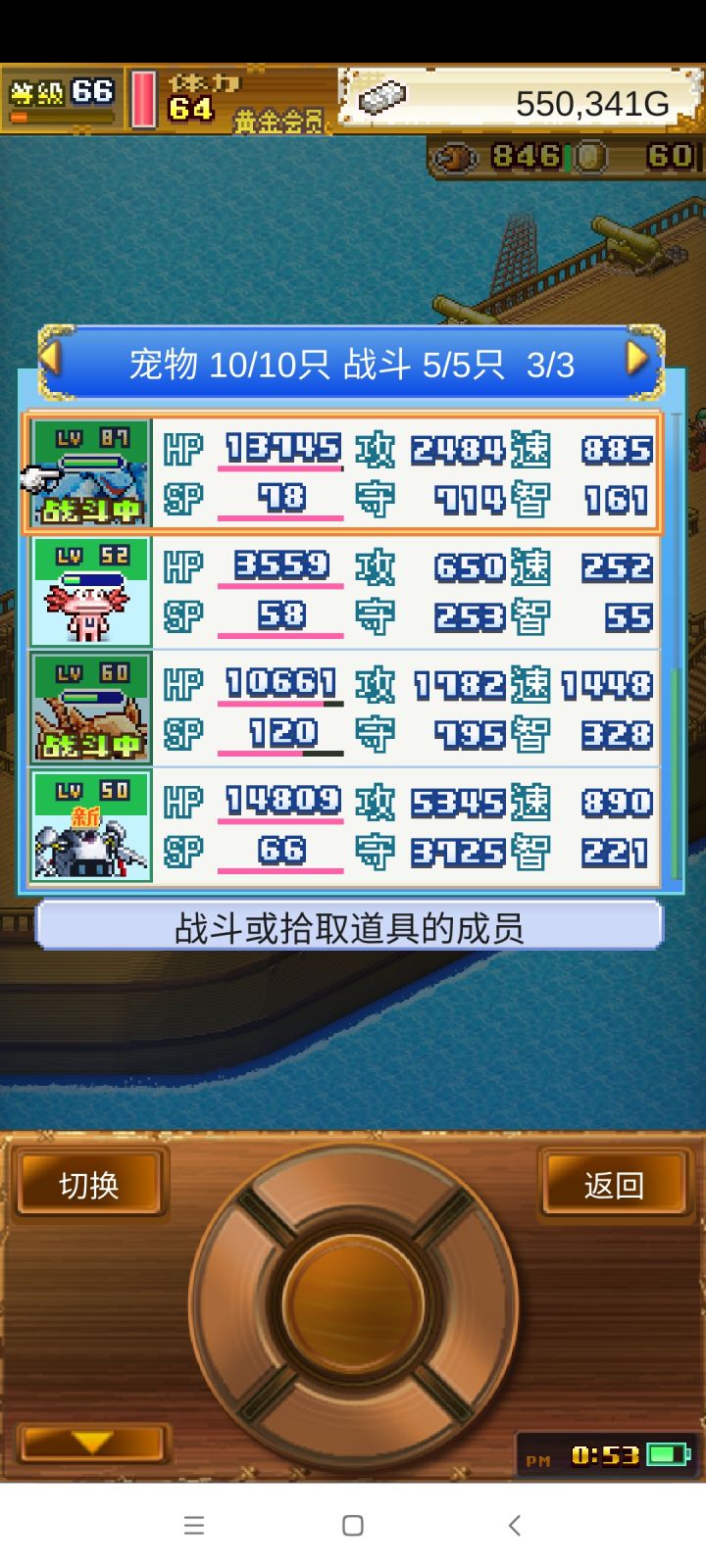This screenshot has width=706, height=1568.
Task: Open the yellow down arrow panel at bottom left
Action: tap(91, 1443)
